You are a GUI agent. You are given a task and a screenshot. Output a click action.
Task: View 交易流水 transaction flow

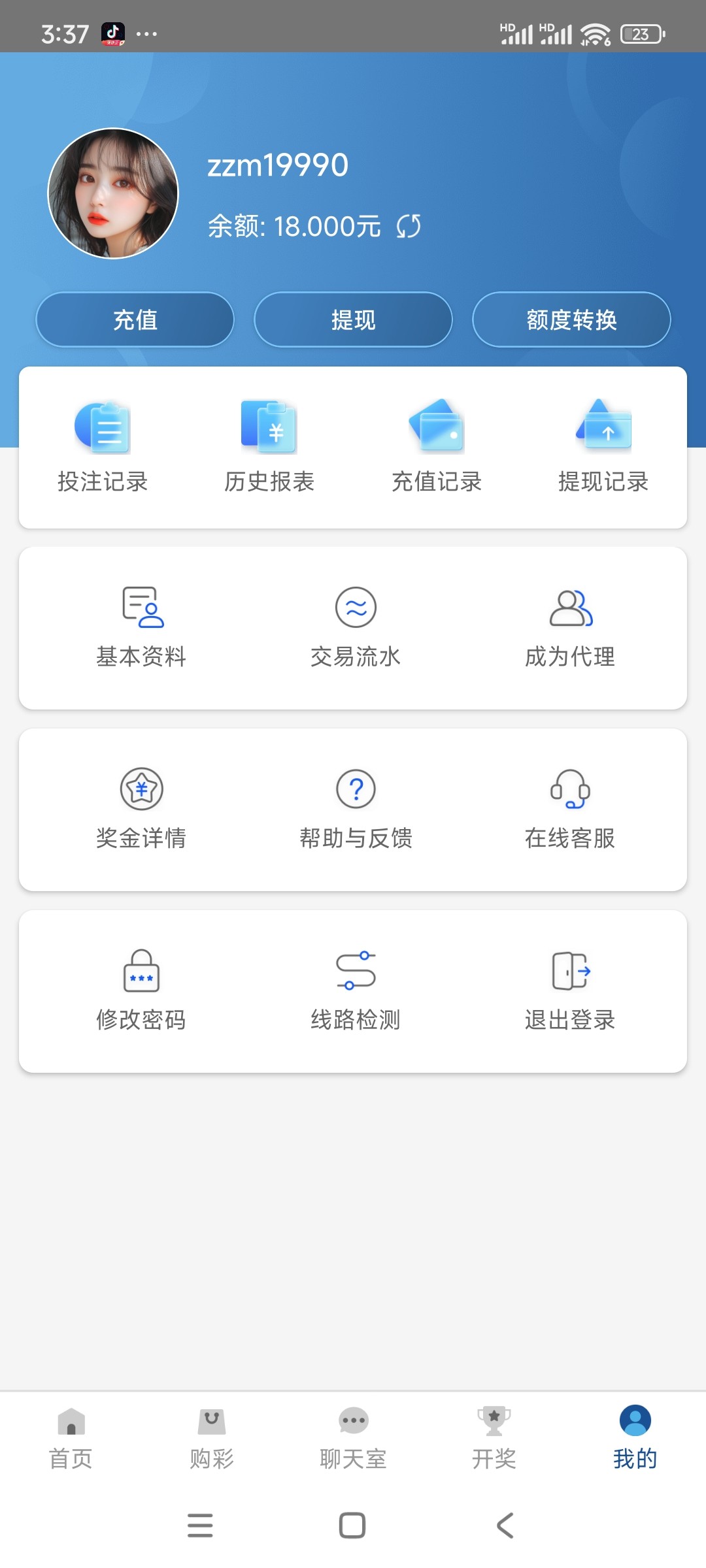pos(356,627)
